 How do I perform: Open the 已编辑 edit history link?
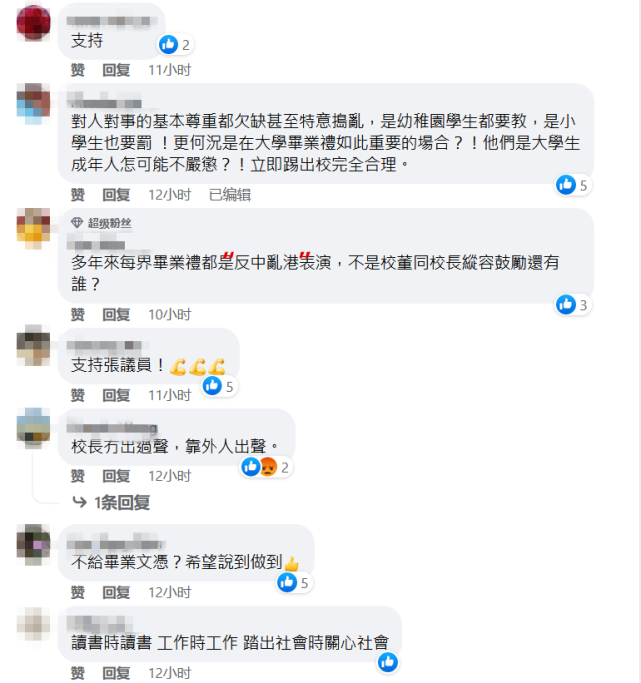(x=229, y=194)
